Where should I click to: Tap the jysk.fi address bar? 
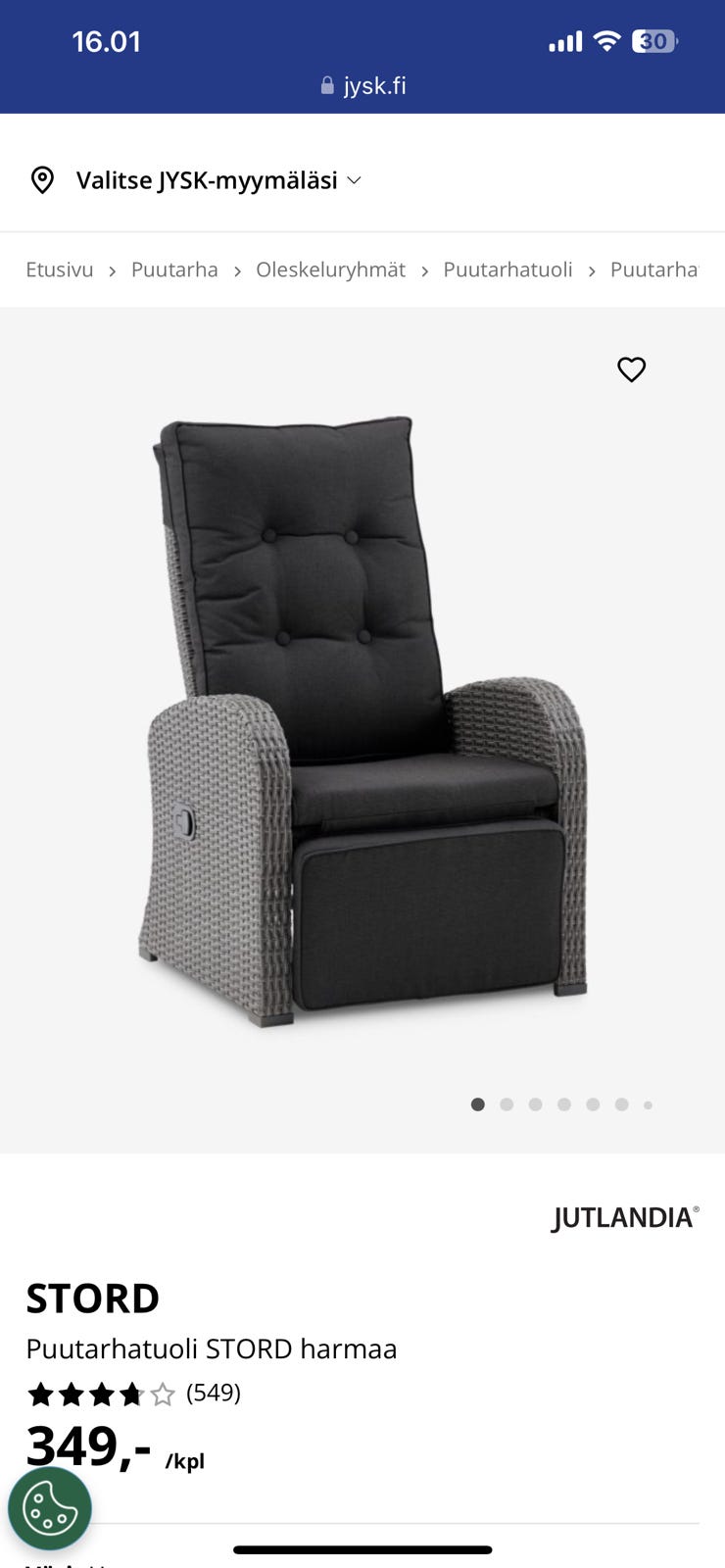363,86
